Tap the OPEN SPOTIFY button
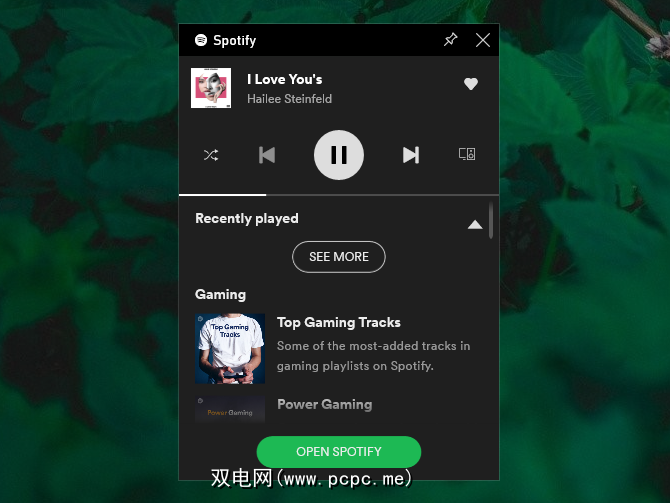 338,452
